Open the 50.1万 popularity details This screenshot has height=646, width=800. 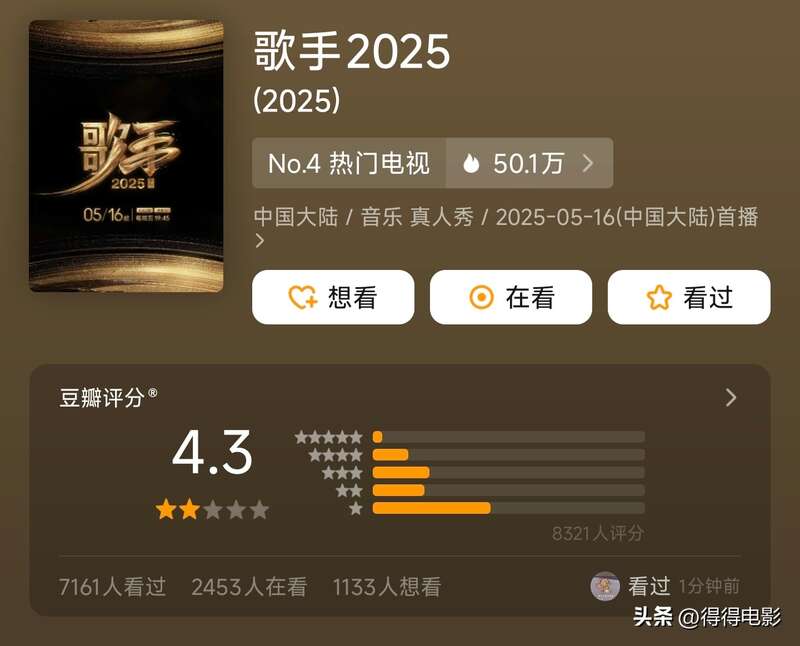tap(528, 163)
